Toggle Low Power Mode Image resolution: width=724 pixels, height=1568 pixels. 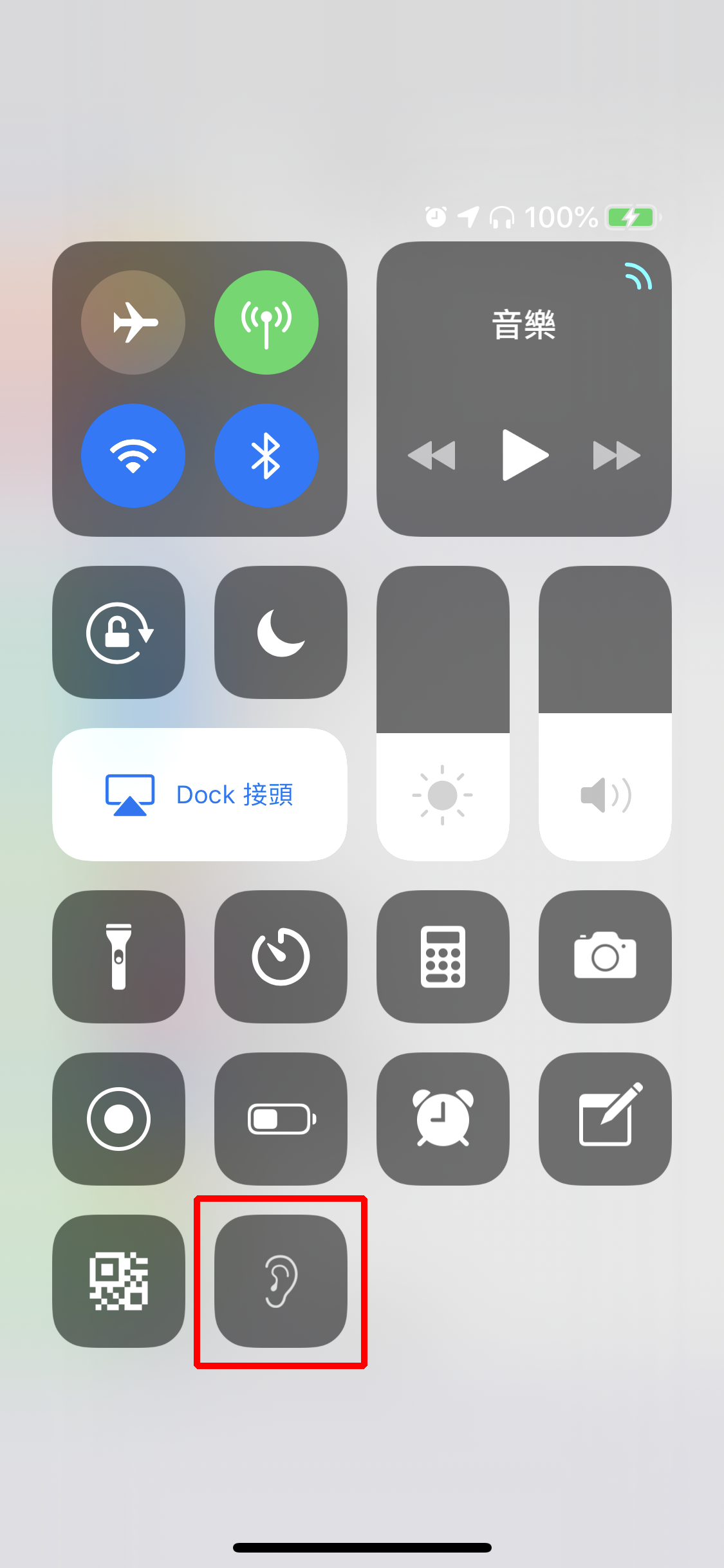tap(281, 1119)
